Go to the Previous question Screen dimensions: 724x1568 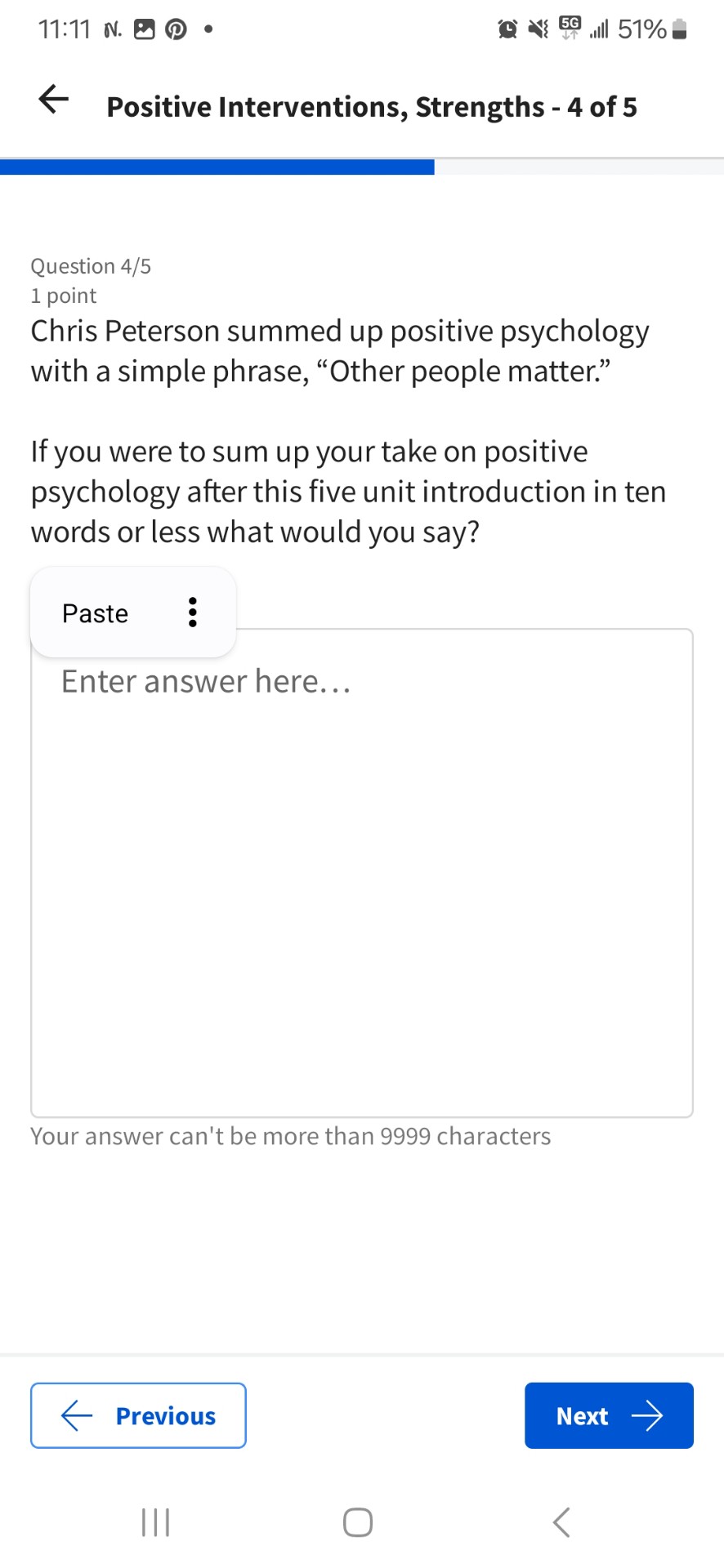point(138,1415)
